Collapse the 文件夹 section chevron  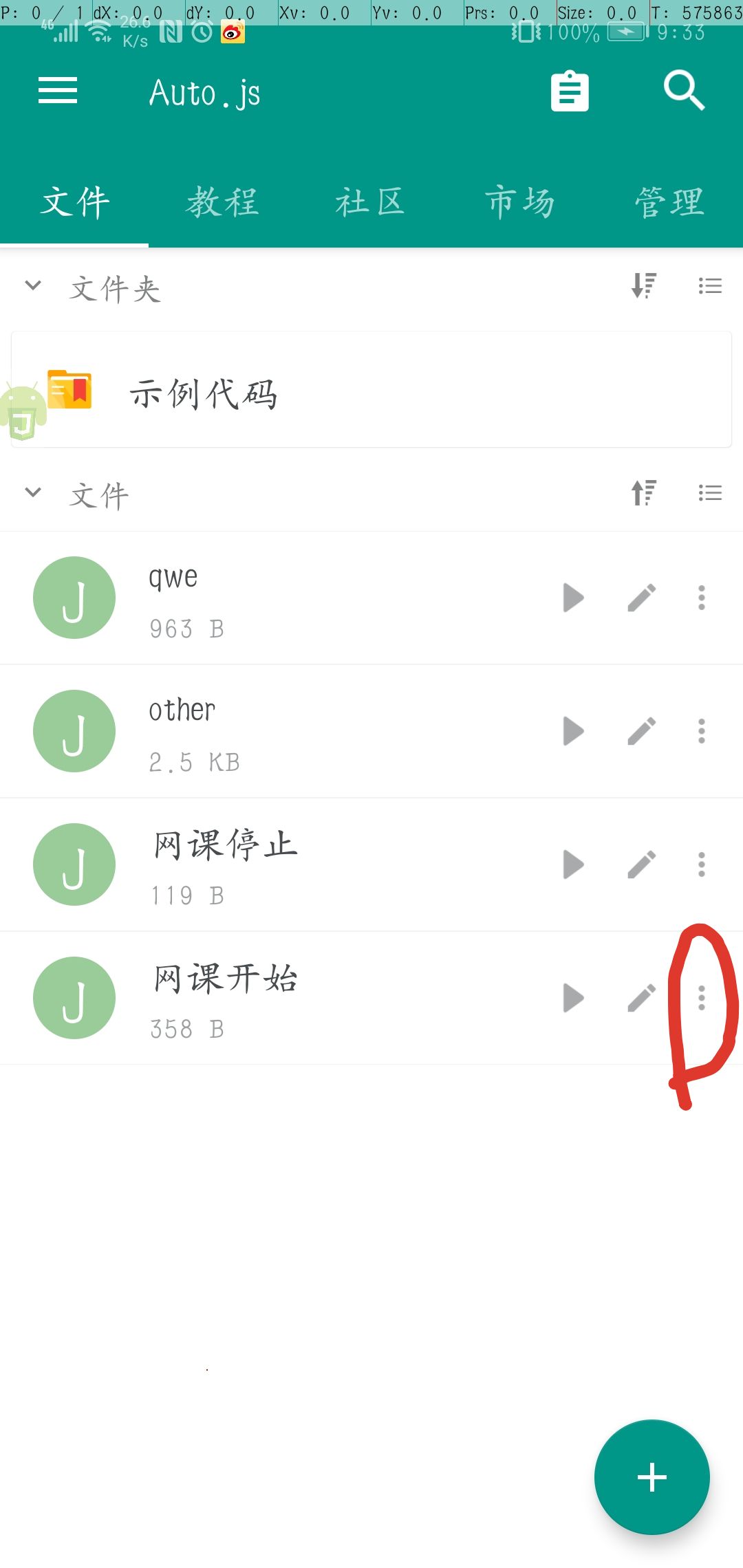pyautogui.click(x=33, y=285)
